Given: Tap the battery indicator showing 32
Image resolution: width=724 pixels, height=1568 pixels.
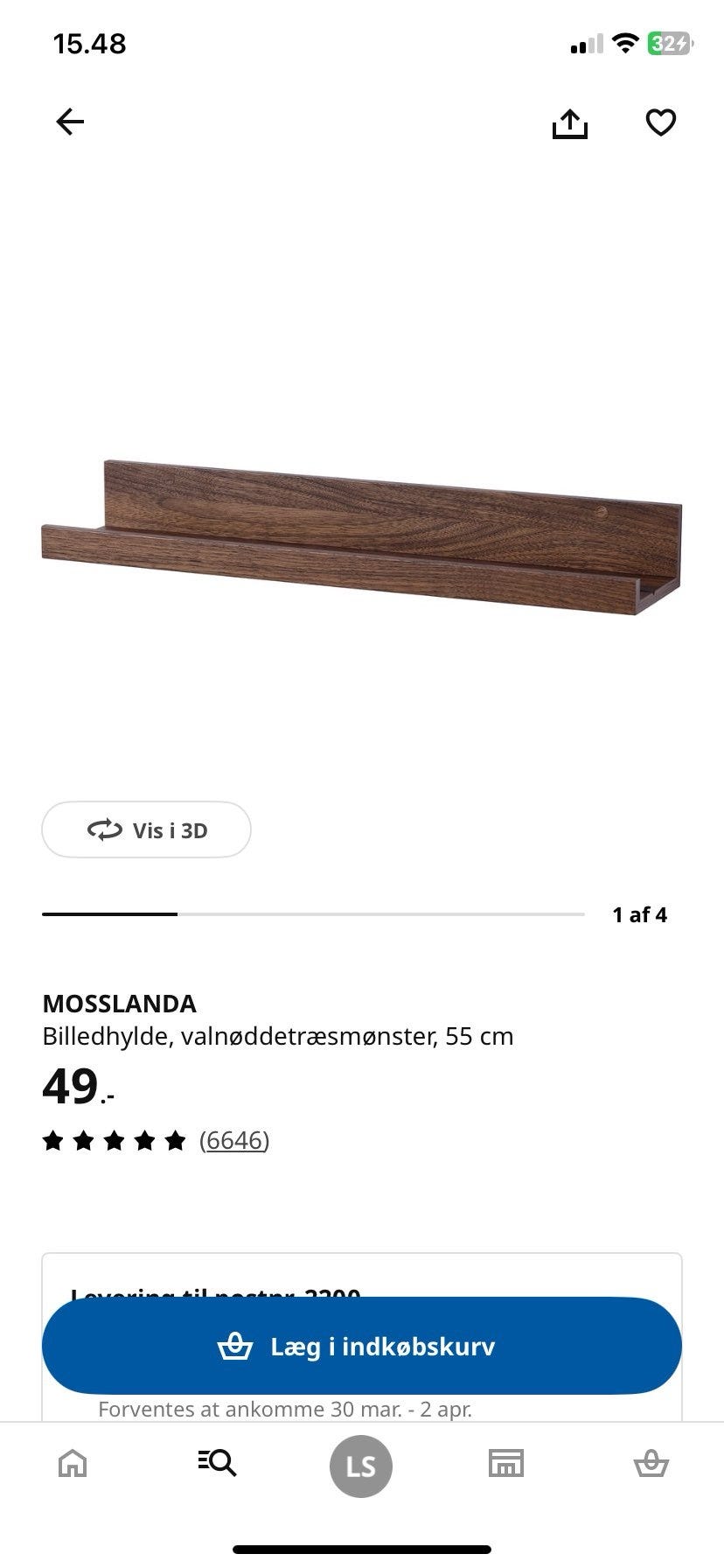Looking at the screenshot, I should tap(669, 42).
